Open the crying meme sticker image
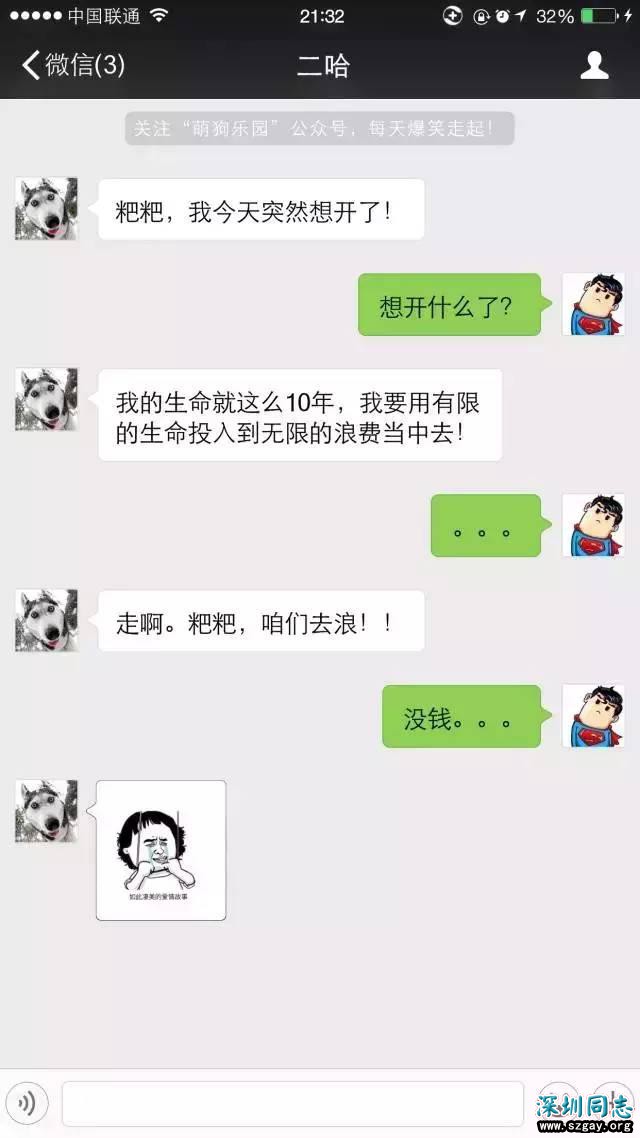 coord(161,850)
